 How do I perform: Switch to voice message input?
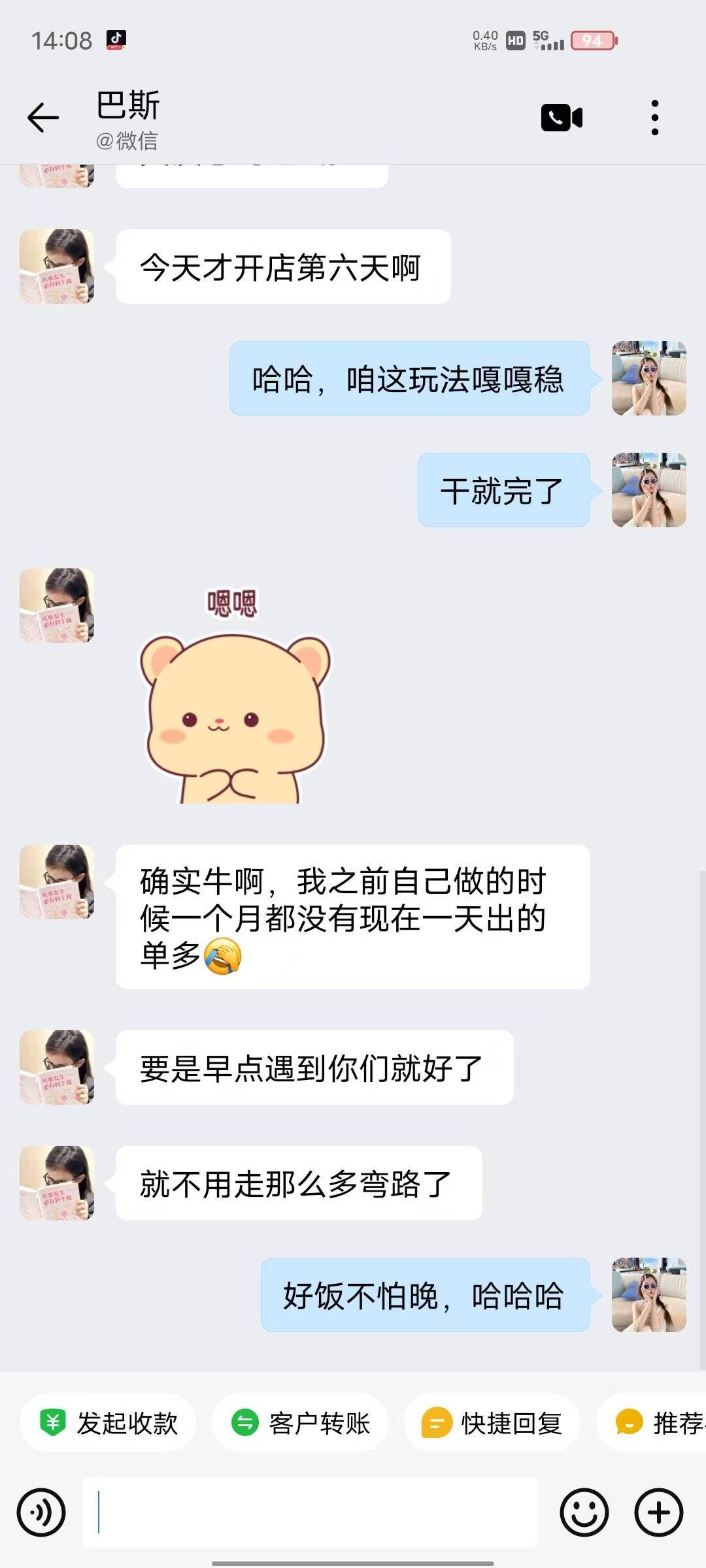(41, 1511)
